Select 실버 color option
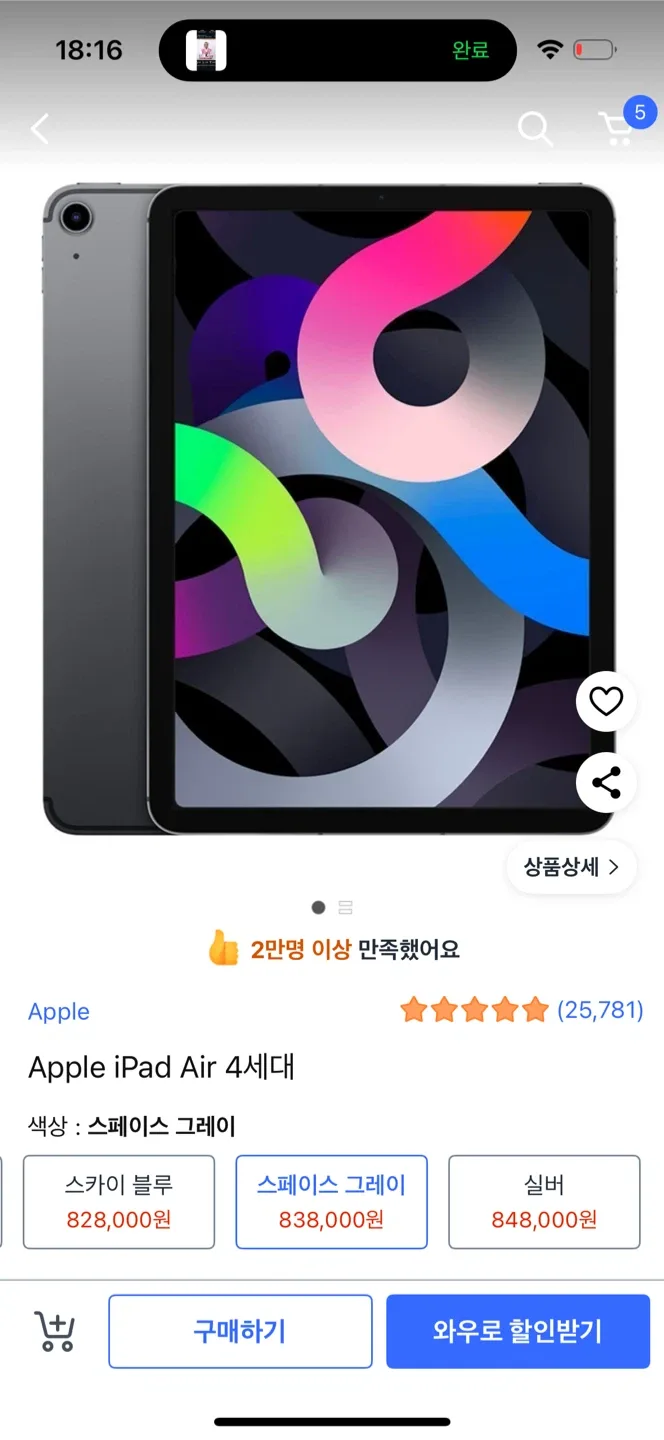 (x=544, y=1202)
